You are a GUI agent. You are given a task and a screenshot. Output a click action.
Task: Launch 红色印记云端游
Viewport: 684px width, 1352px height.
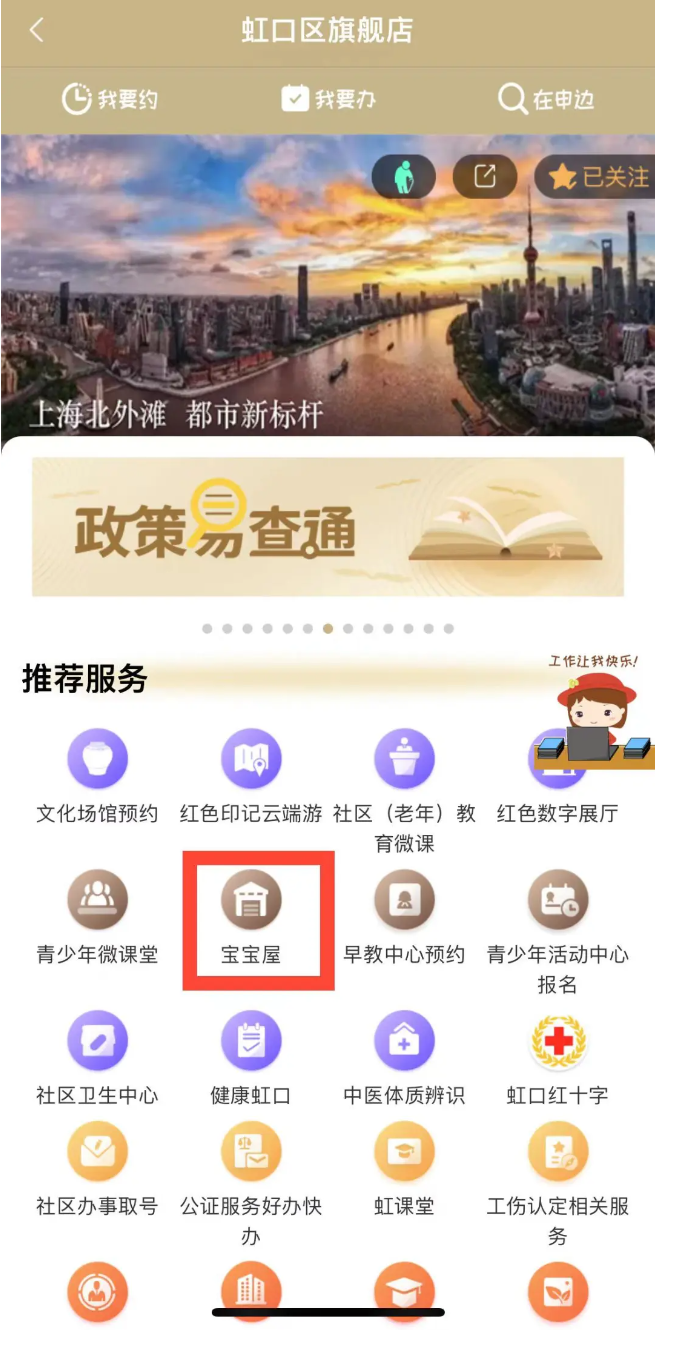pyautogui.click(x=251, y=760)
